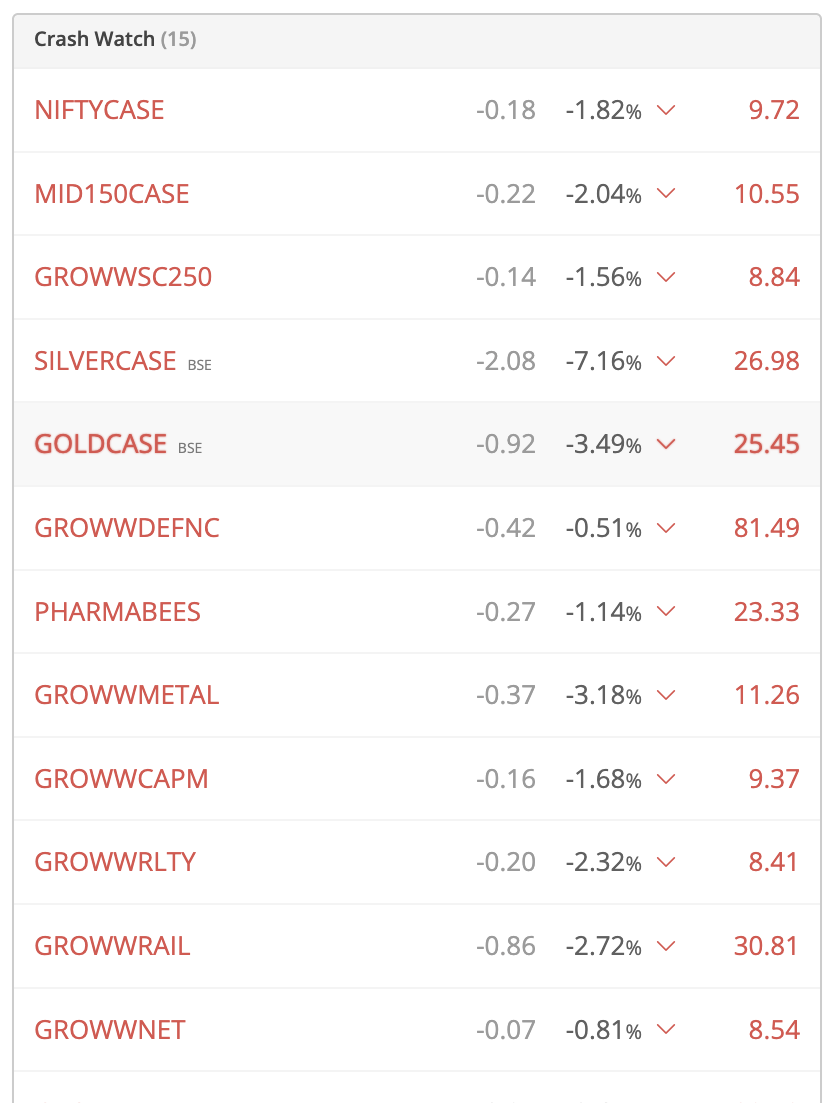Open the GROWWNET row
This screenshot has height=1106, width=828.
point(110,1030)
